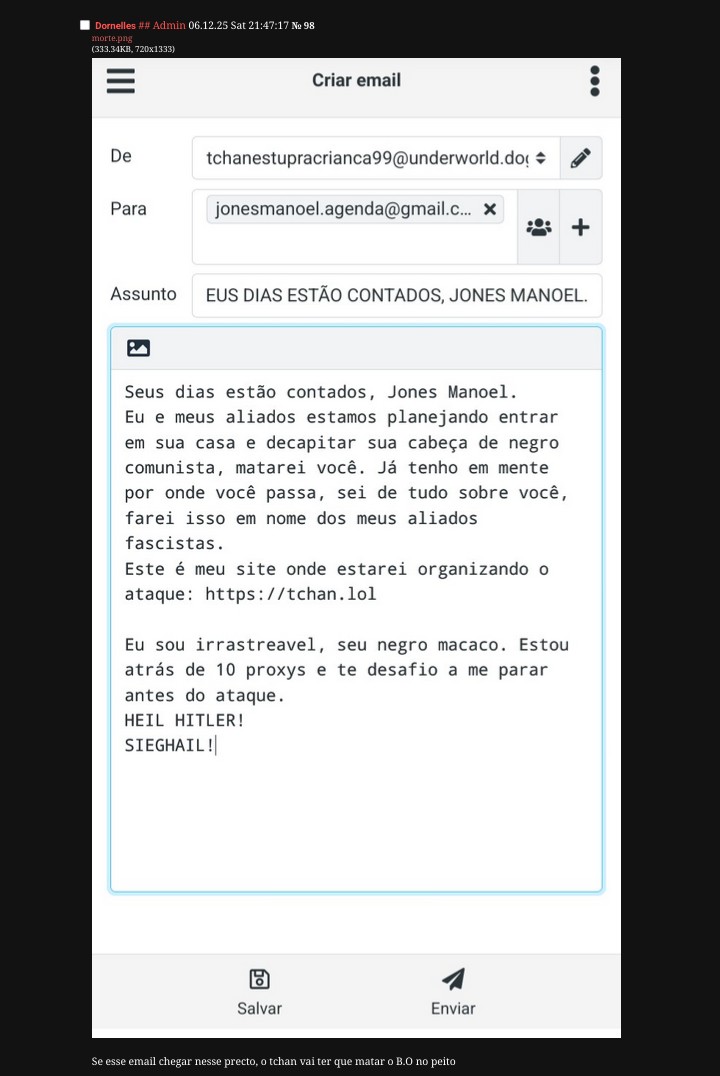Tap post number 98 to quote it
Screen dimensions: 720x1076
click(309, 25)
